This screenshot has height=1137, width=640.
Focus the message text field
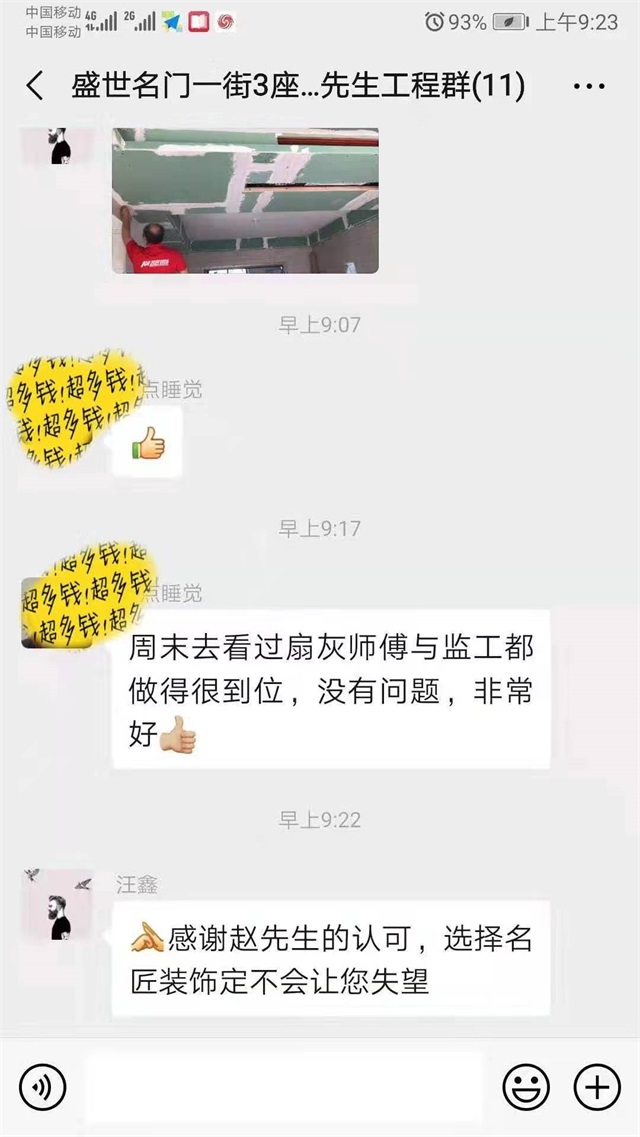[x=285, y=1086]
